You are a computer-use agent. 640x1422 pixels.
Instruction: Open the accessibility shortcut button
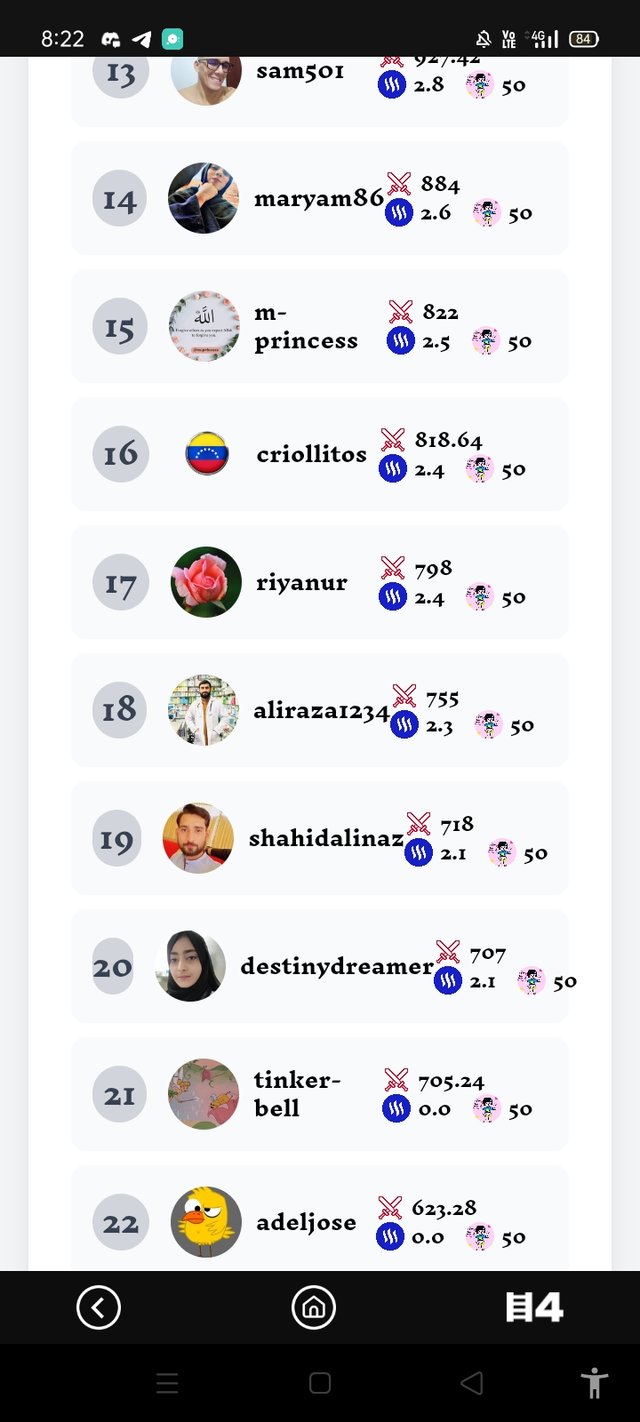[x=594, y=1383]
